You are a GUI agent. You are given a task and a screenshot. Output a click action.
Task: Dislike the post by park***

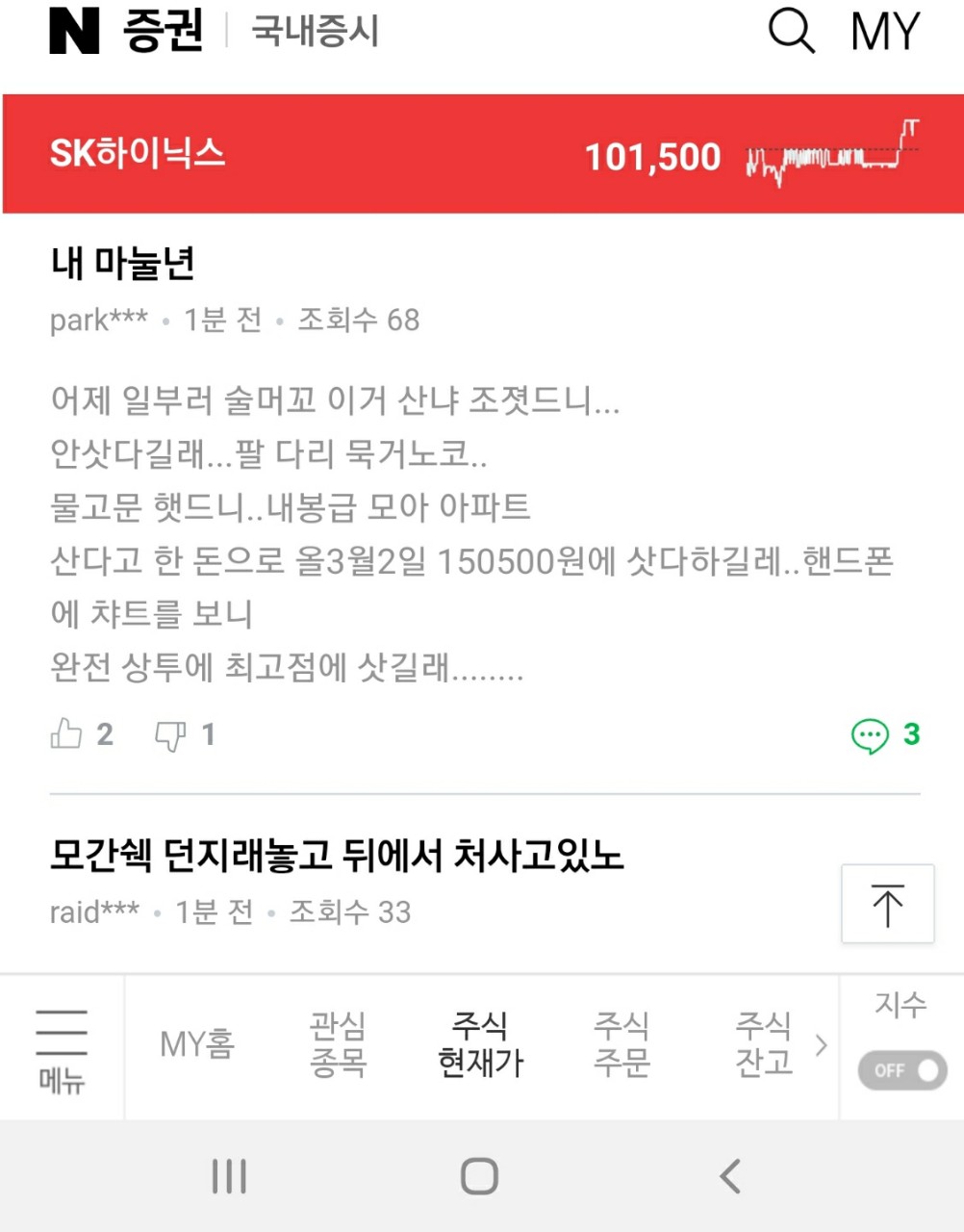tap(171, 735)
